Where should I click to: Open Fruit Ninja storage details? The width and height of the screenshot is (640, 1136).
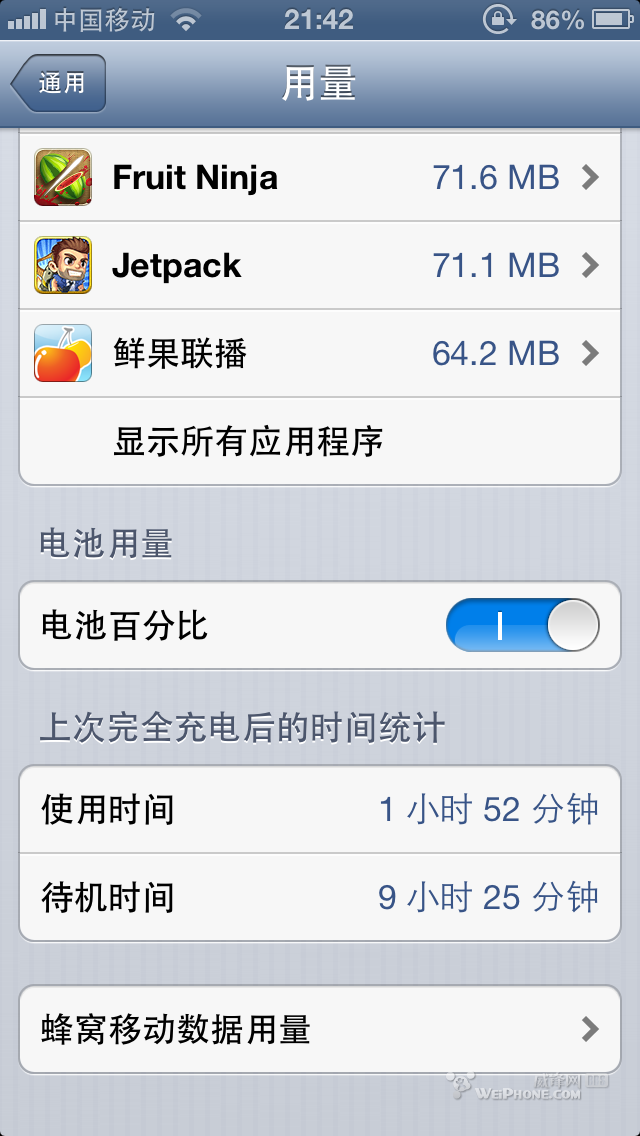(320, 178)
